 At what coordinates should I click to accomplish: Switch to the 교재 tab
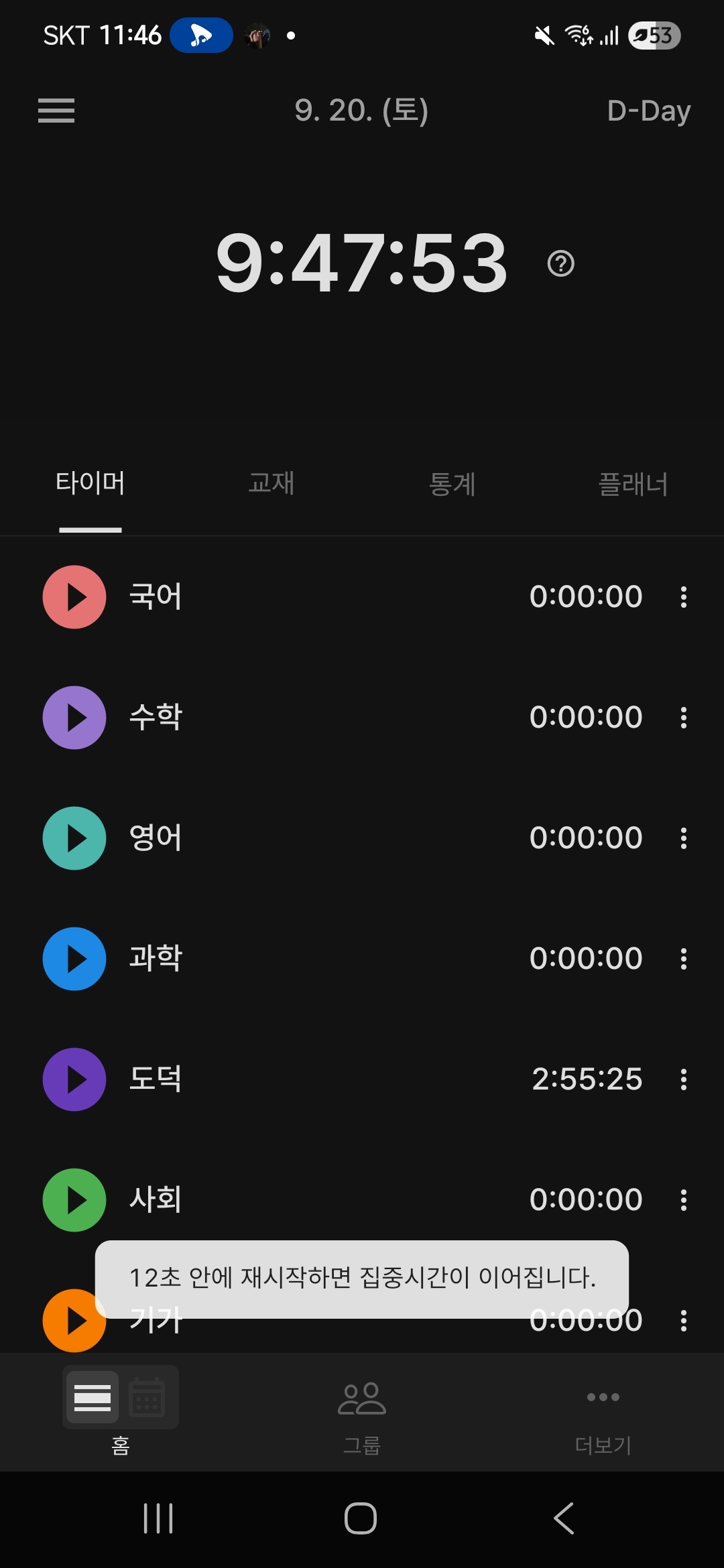pos(271,484)
